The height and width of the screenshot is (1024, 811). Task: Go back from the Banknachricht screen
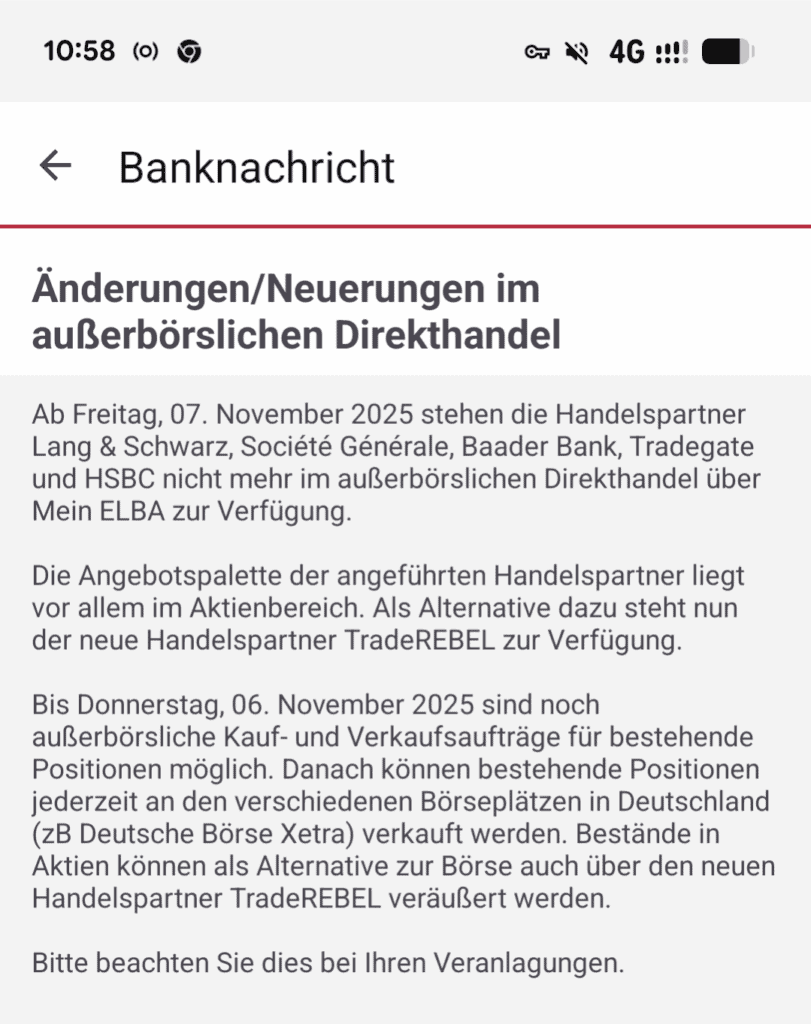[55, 166]
